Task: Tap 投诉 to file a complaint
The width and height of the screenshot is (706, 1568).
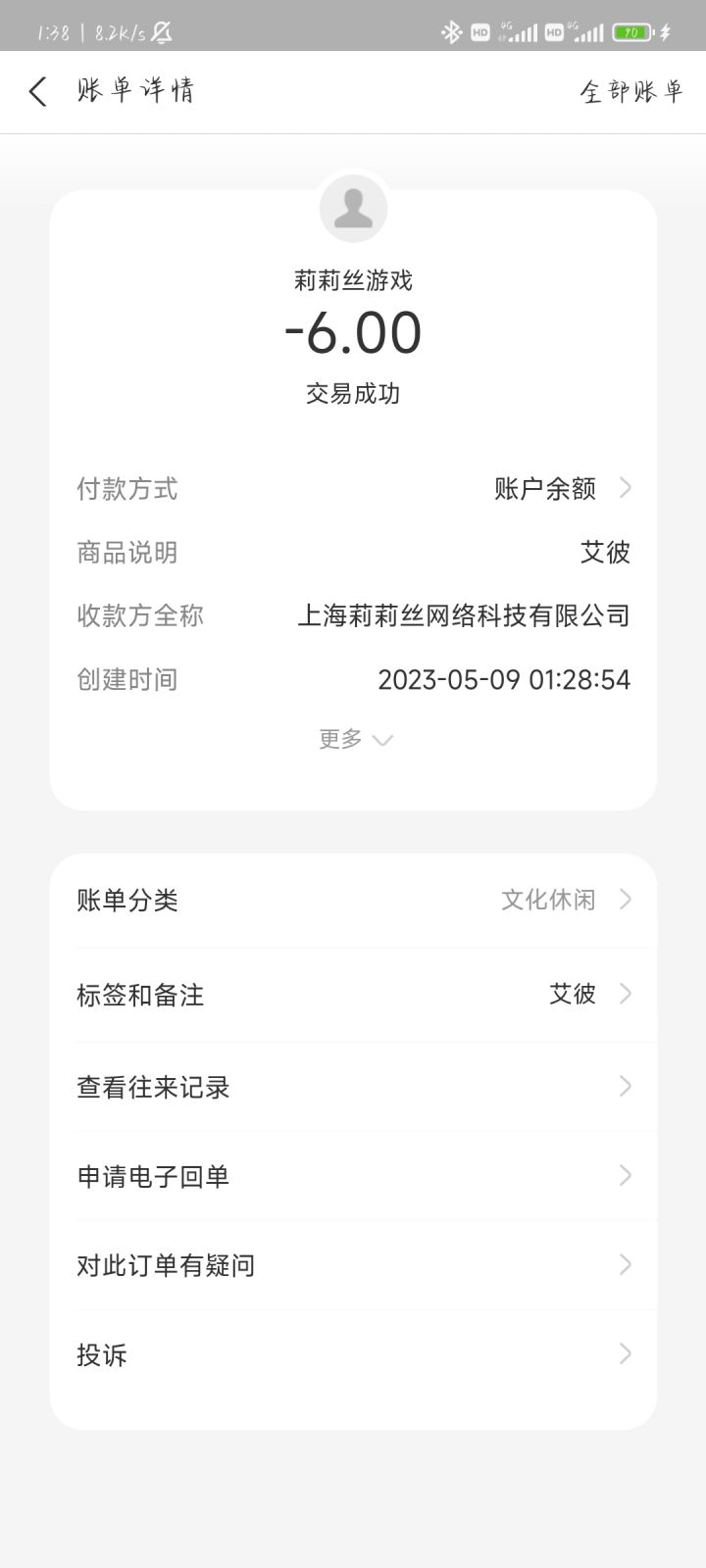Action: [x=353, y=1355]
